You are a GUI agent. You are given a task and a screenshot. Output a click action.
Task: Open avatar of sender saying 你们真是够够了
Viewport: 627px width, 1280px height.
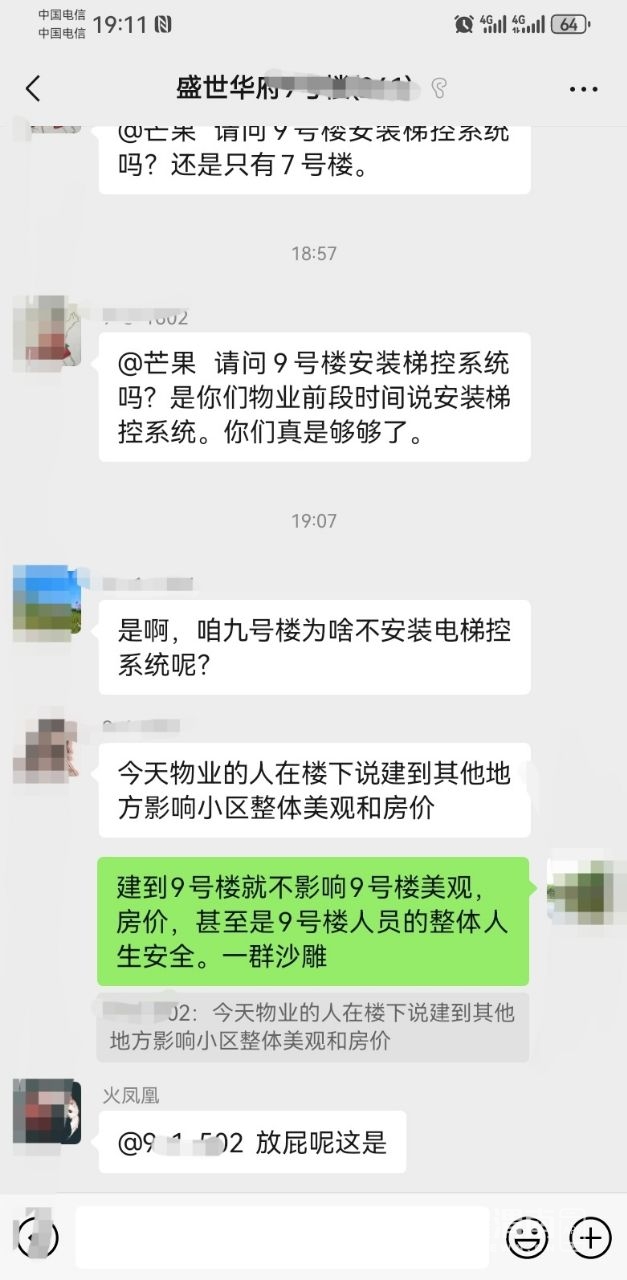point(47,330)
